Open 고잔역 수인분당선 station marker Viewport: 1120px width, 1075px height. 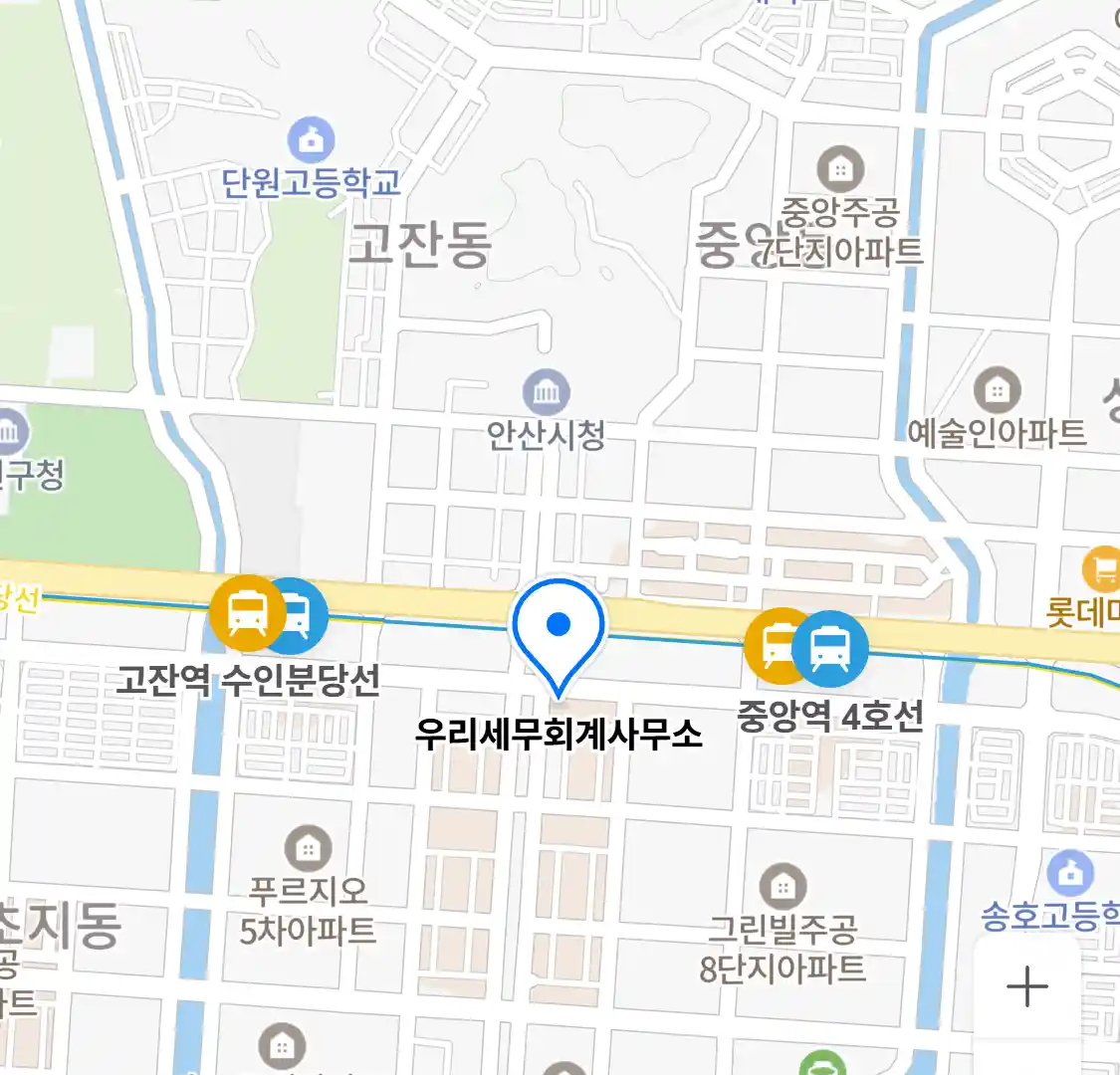pyautogui.click(x=269, y=614)
